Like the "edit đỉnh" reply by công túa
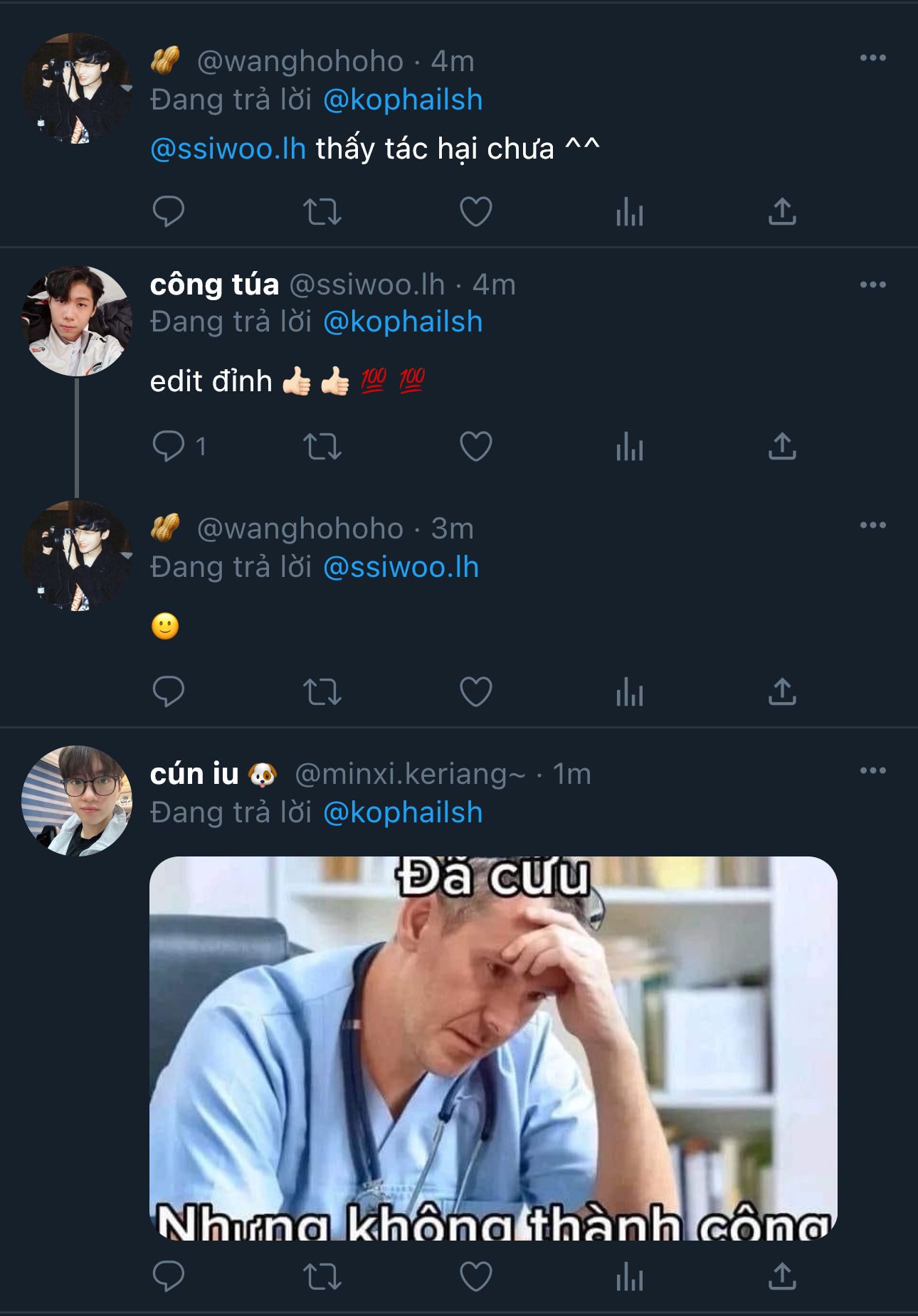Image resolution: width=918 pixels, height=1316 pixels. click(475, 447)
